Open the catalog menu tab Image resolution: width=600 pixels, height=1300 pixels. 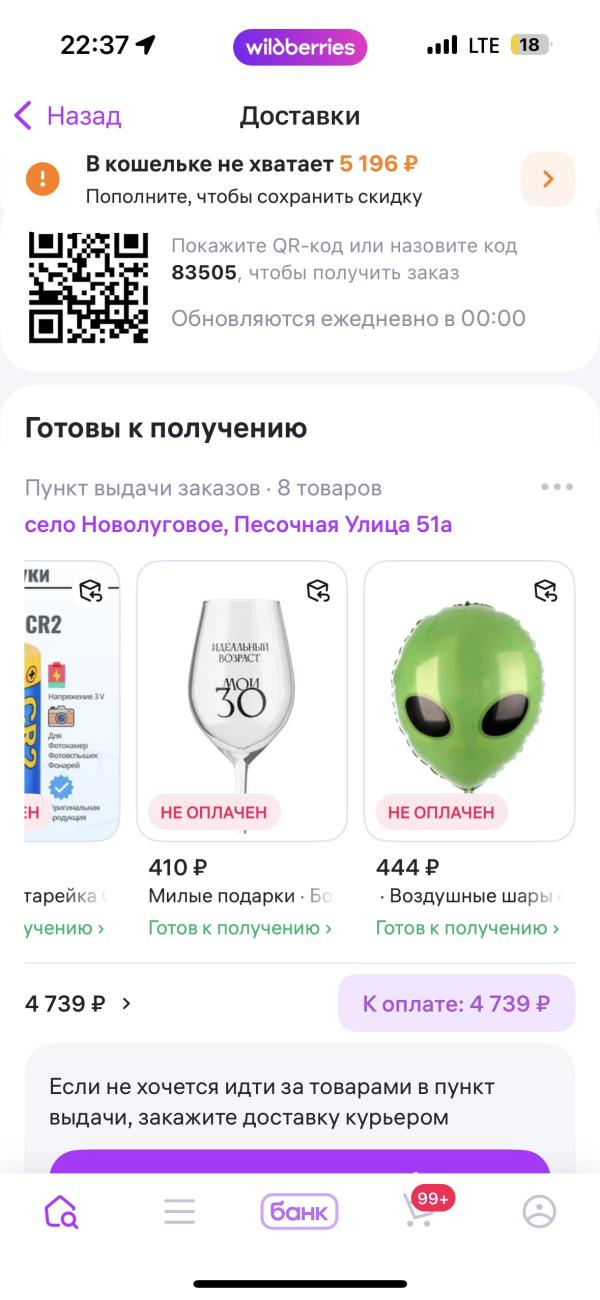[x=180, y=1212]
